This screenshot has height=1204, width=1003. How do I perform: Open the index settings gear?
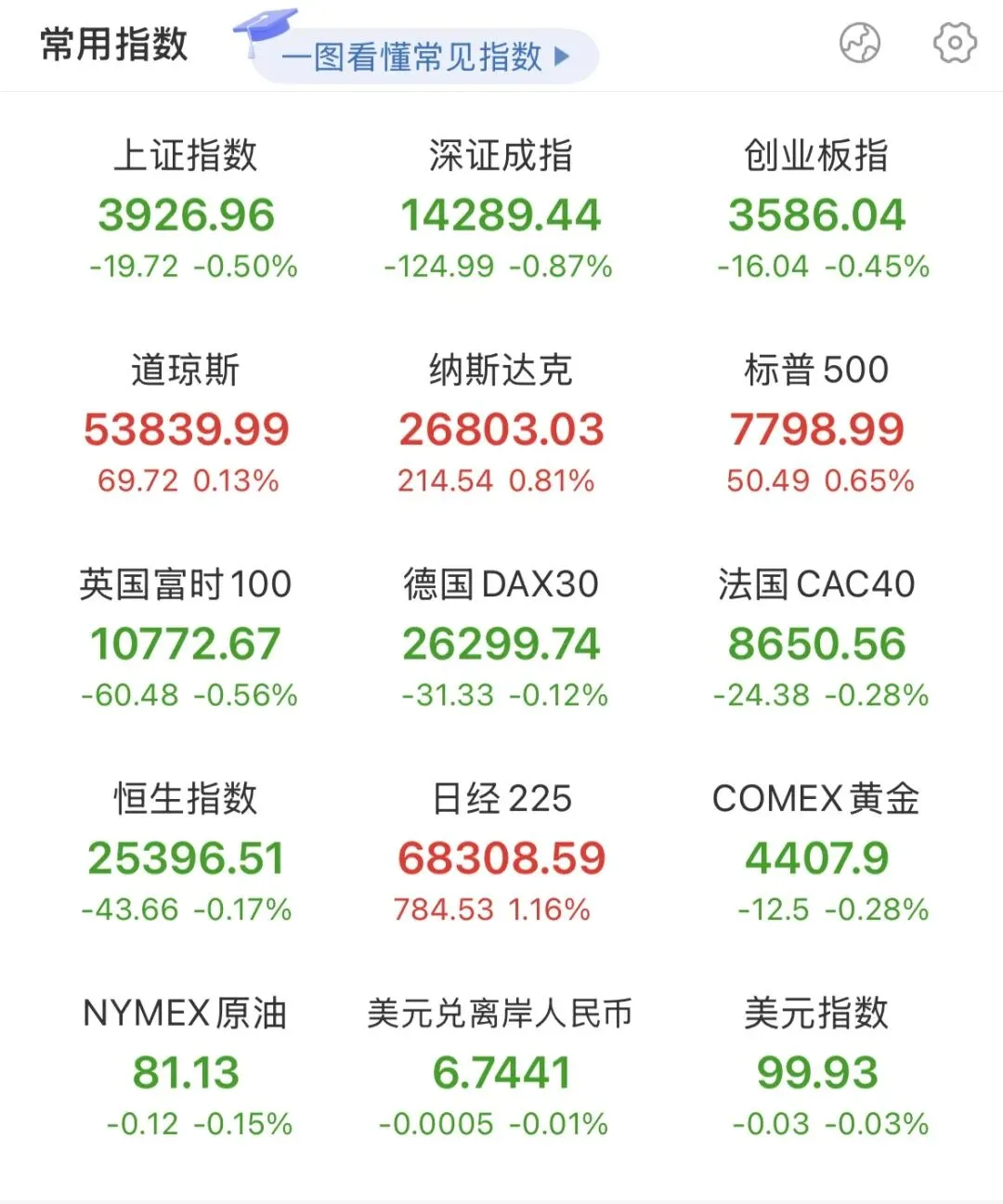pyautogui.click(x=955, y=43)
